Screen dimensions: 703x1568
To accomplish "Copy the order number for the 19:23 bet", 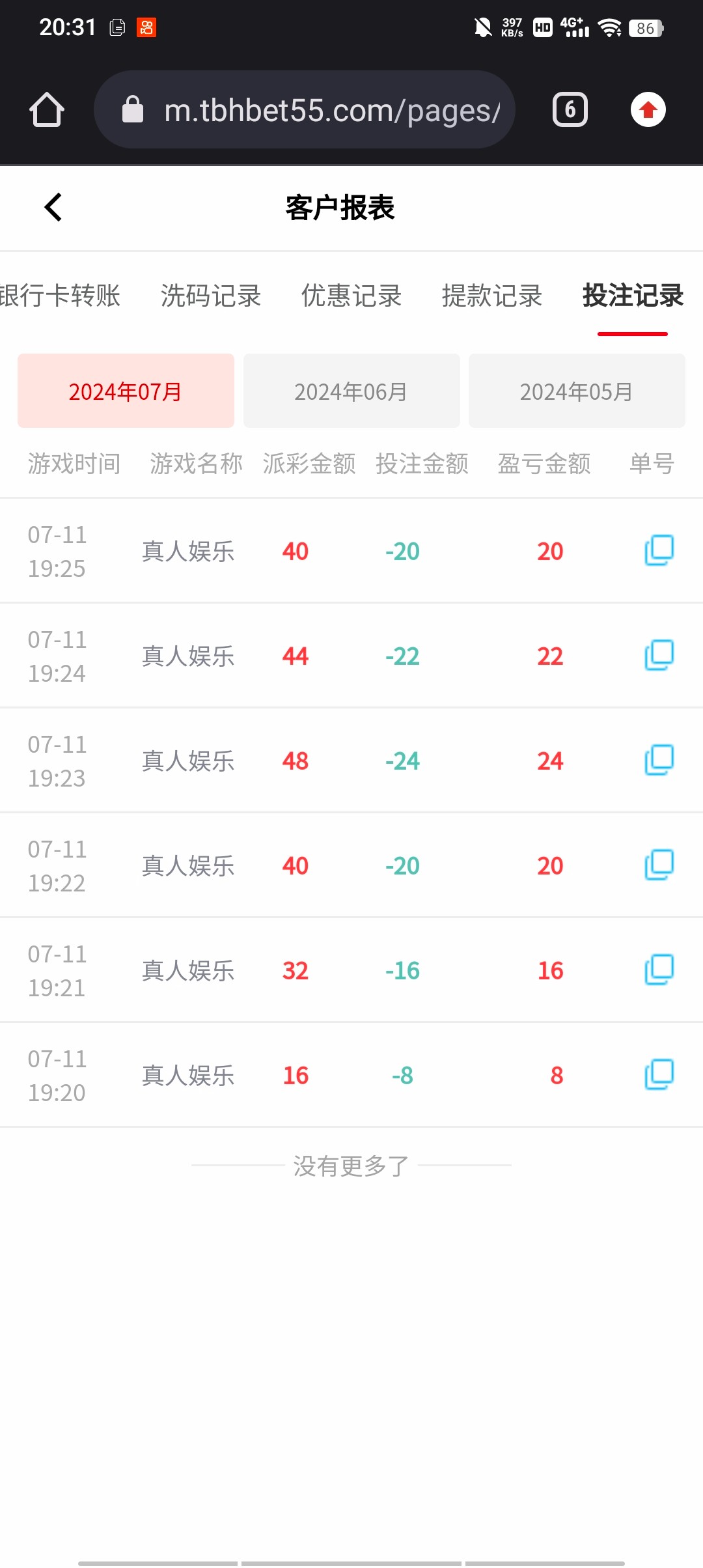I will 659,760.
